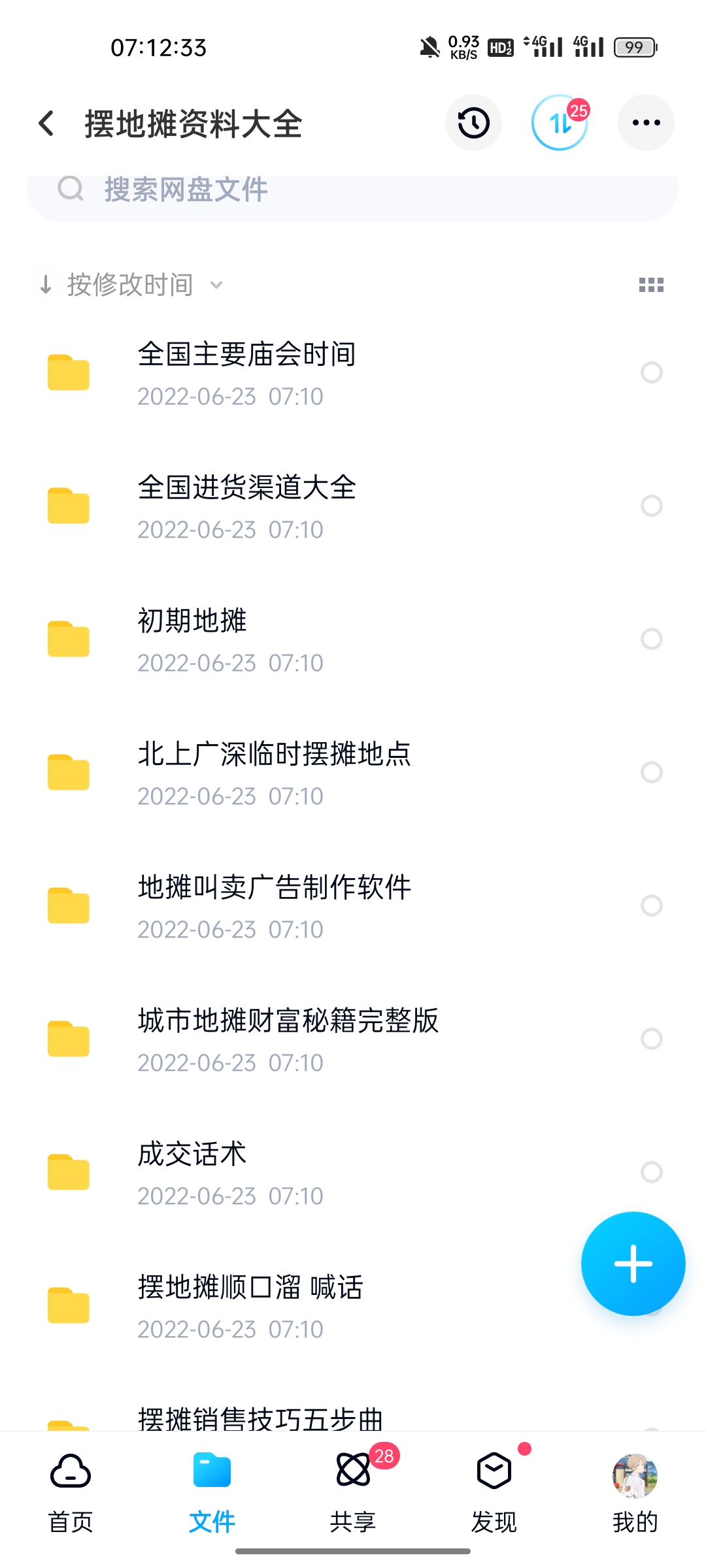Open the 全国主要庙会时间 folder
The width and height of the screenshot is (706, 1568).
(353, 373)
